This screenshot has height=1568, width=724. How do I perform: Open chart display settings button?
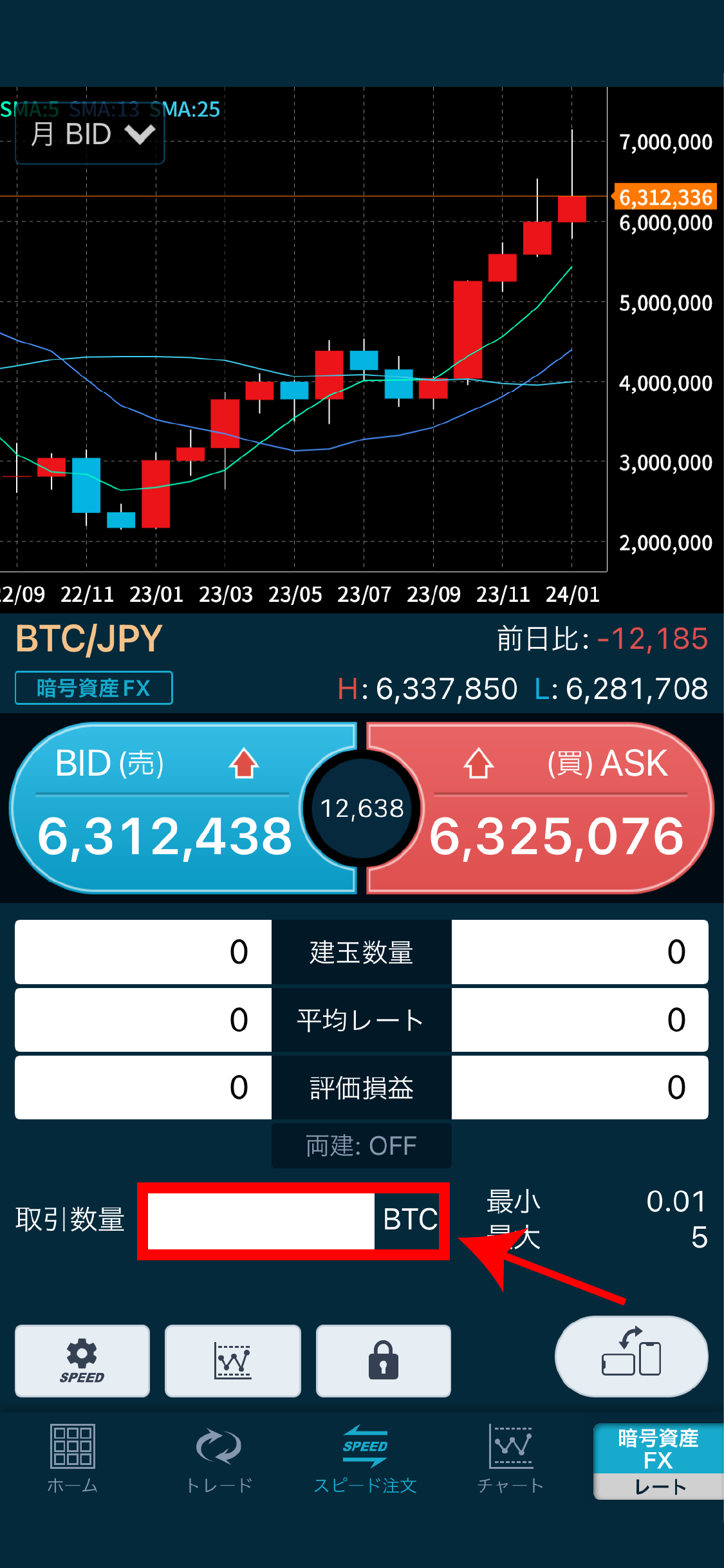(x=233, y=1361)
